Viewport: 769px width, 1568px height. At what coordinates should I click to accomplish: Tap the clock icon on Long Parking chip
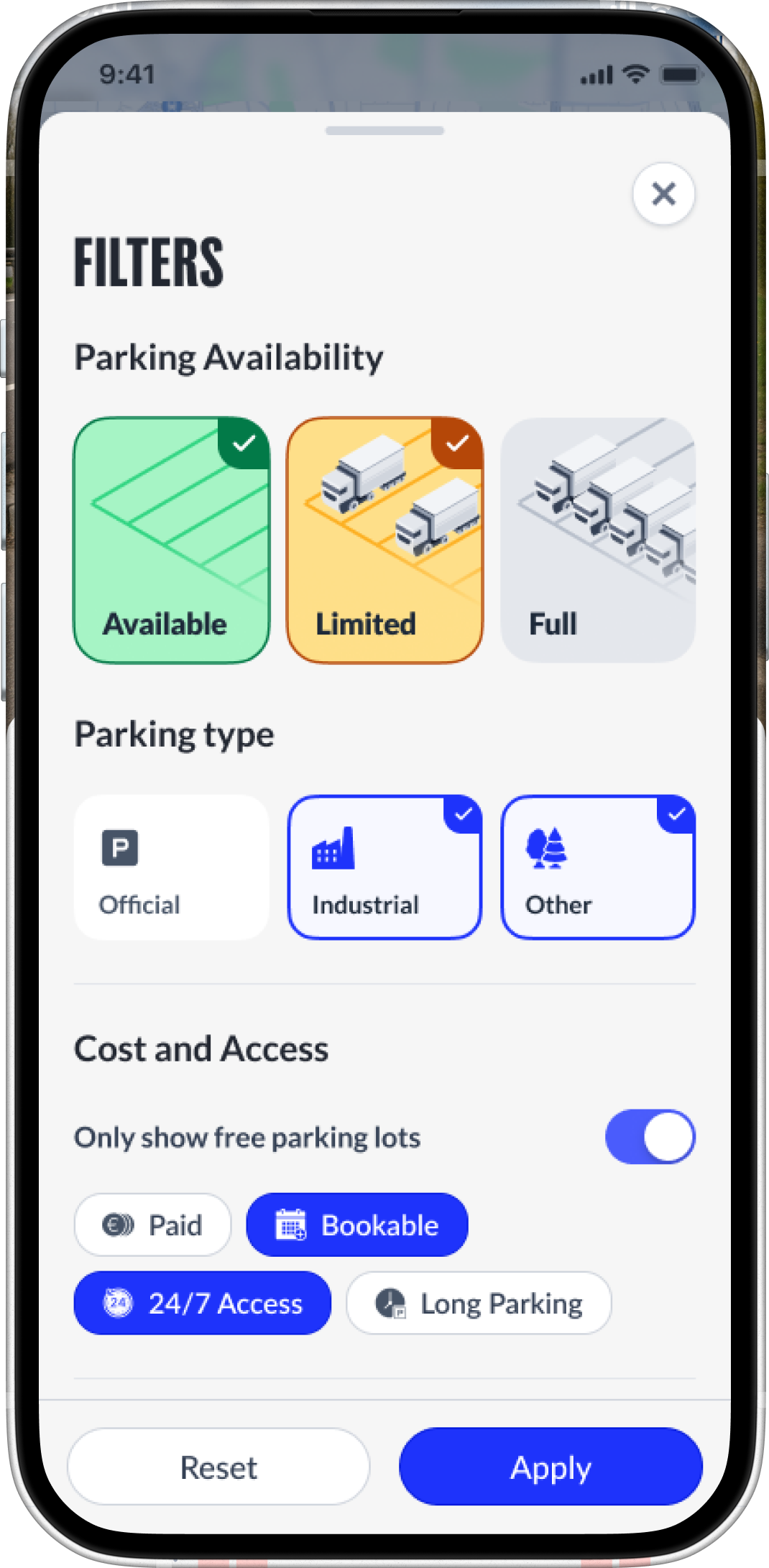pos(388,1303)
